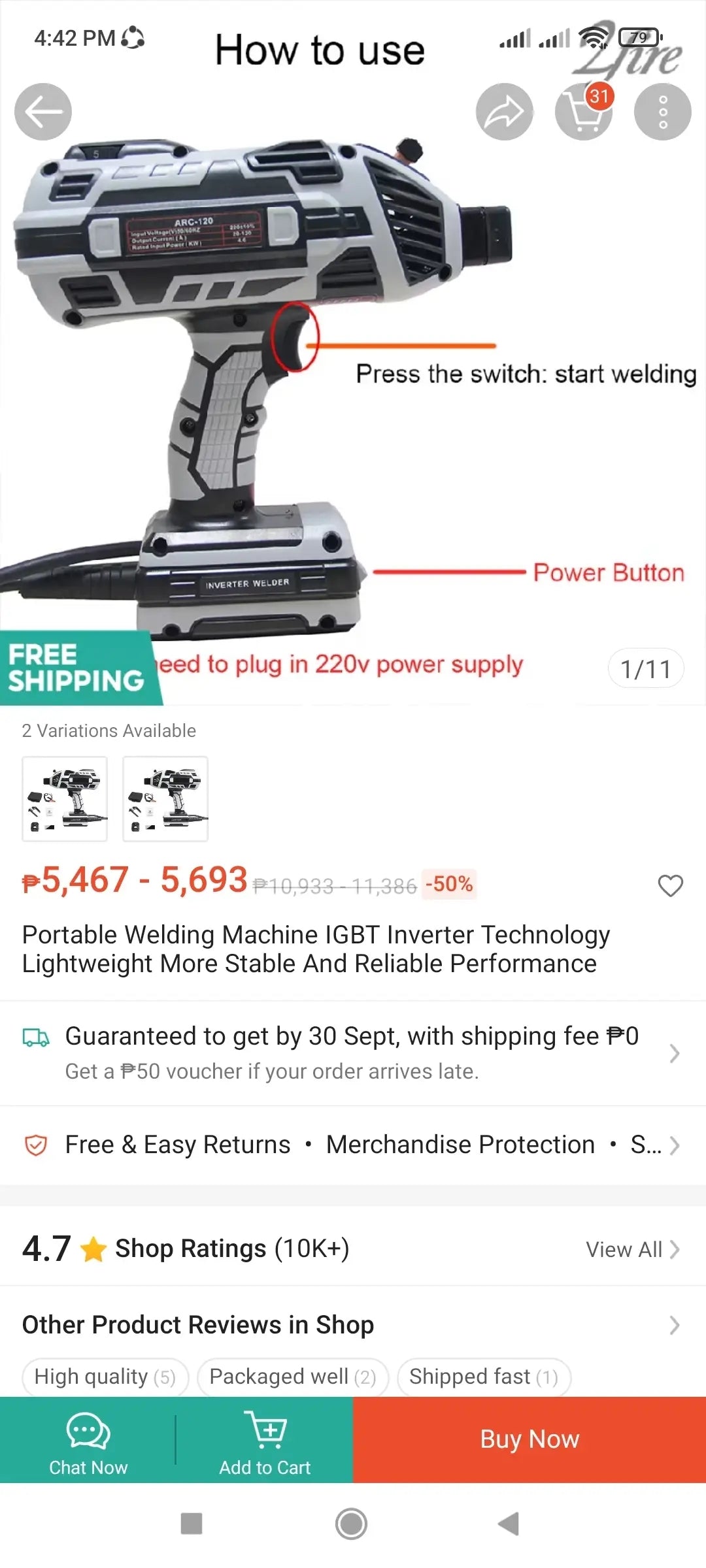The image size is (706, 1568).
Task: Start a chat with Chat Now
Action: pos(88,1440)
